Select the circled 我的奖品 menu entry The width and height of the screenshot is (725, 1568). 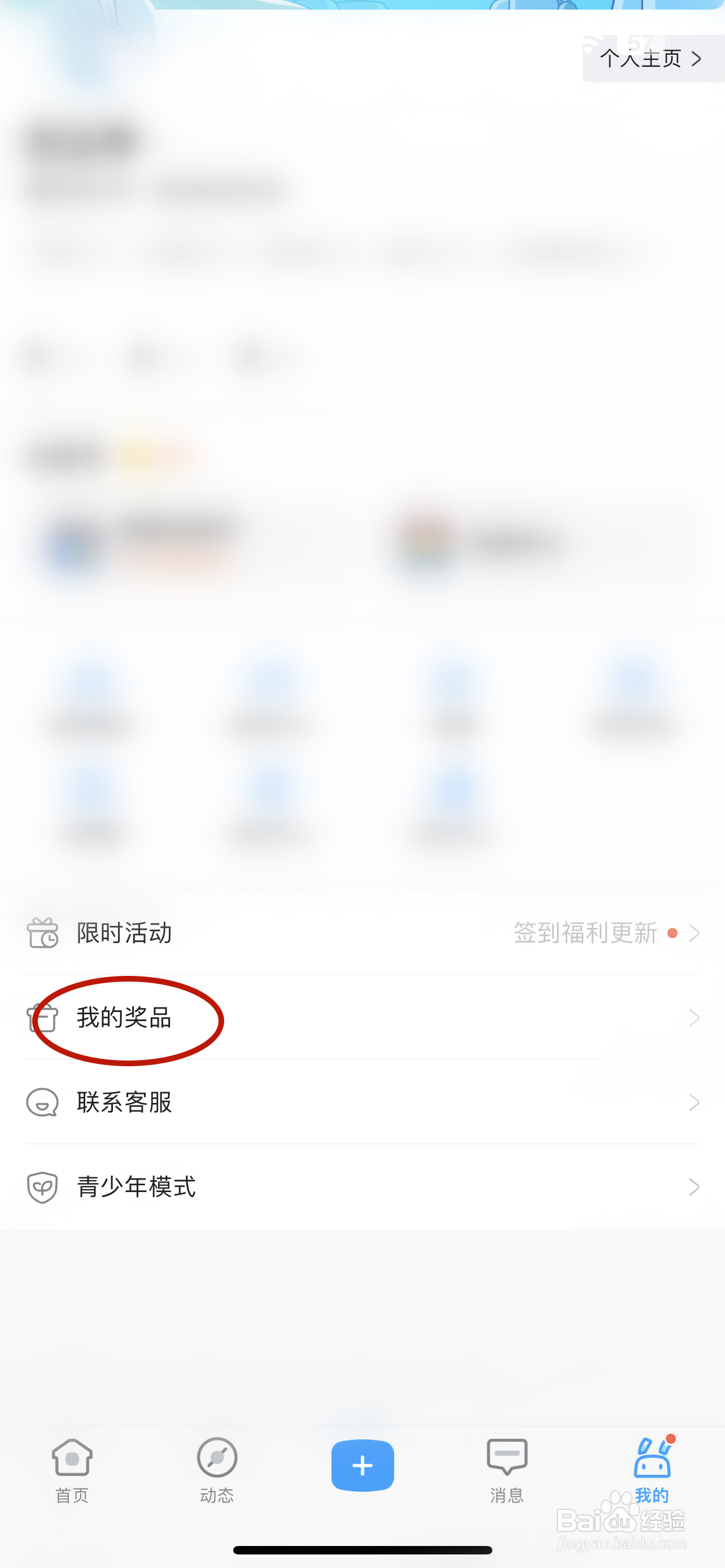click(124, 1017)
